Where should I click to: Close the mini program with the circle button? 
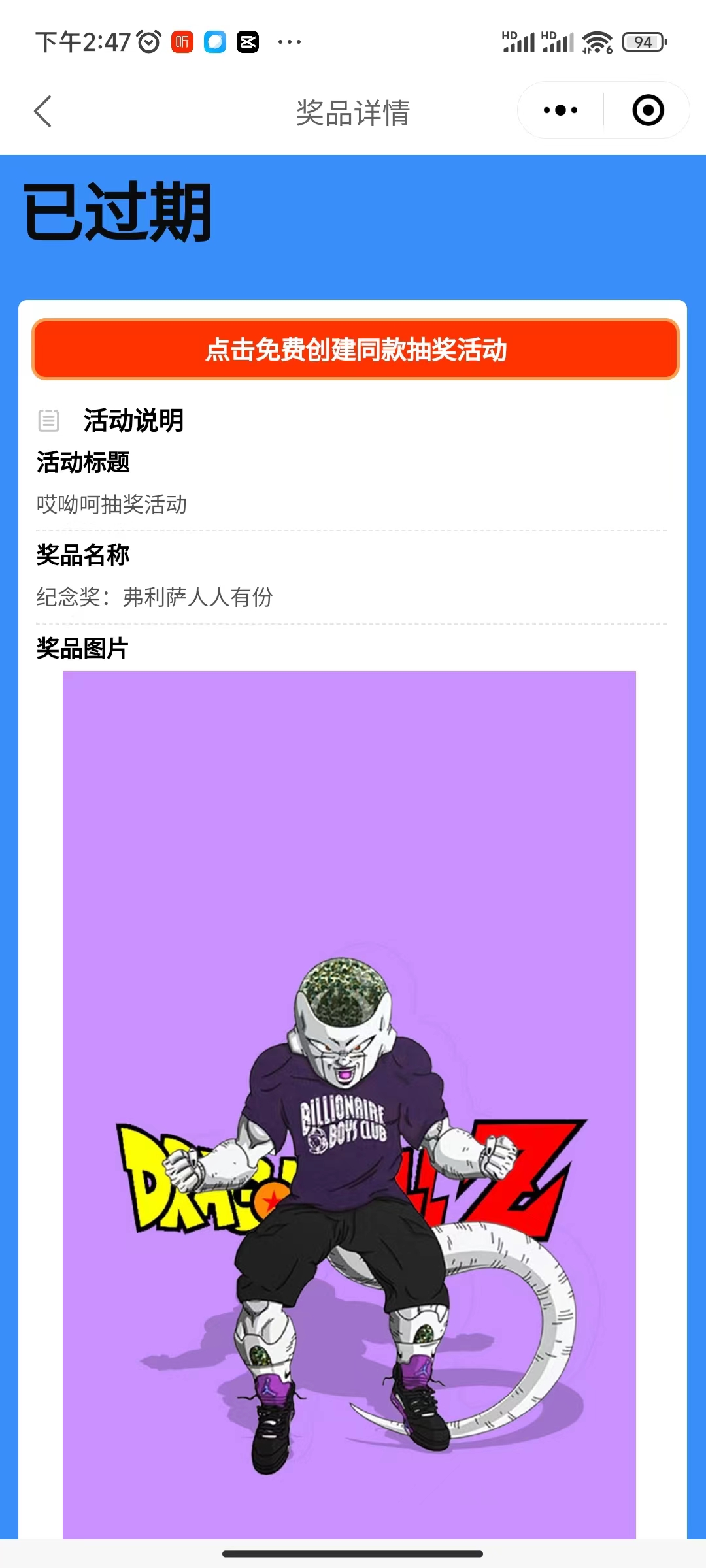648,110
